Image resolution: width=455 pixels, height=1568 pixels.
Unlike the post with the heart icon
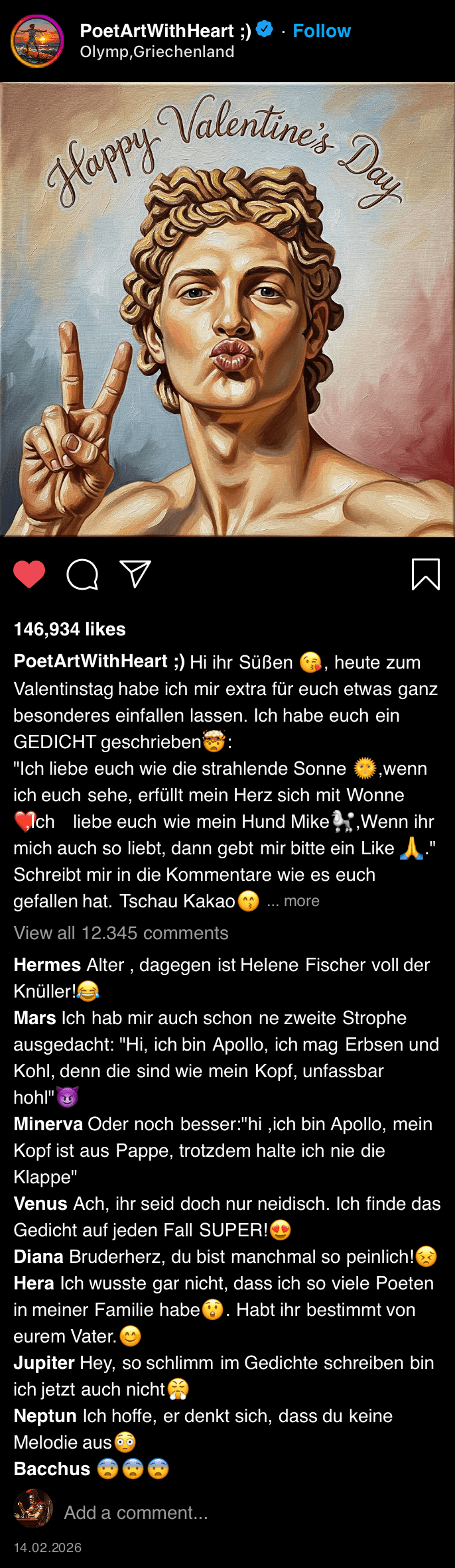click(x=29, y=574)
